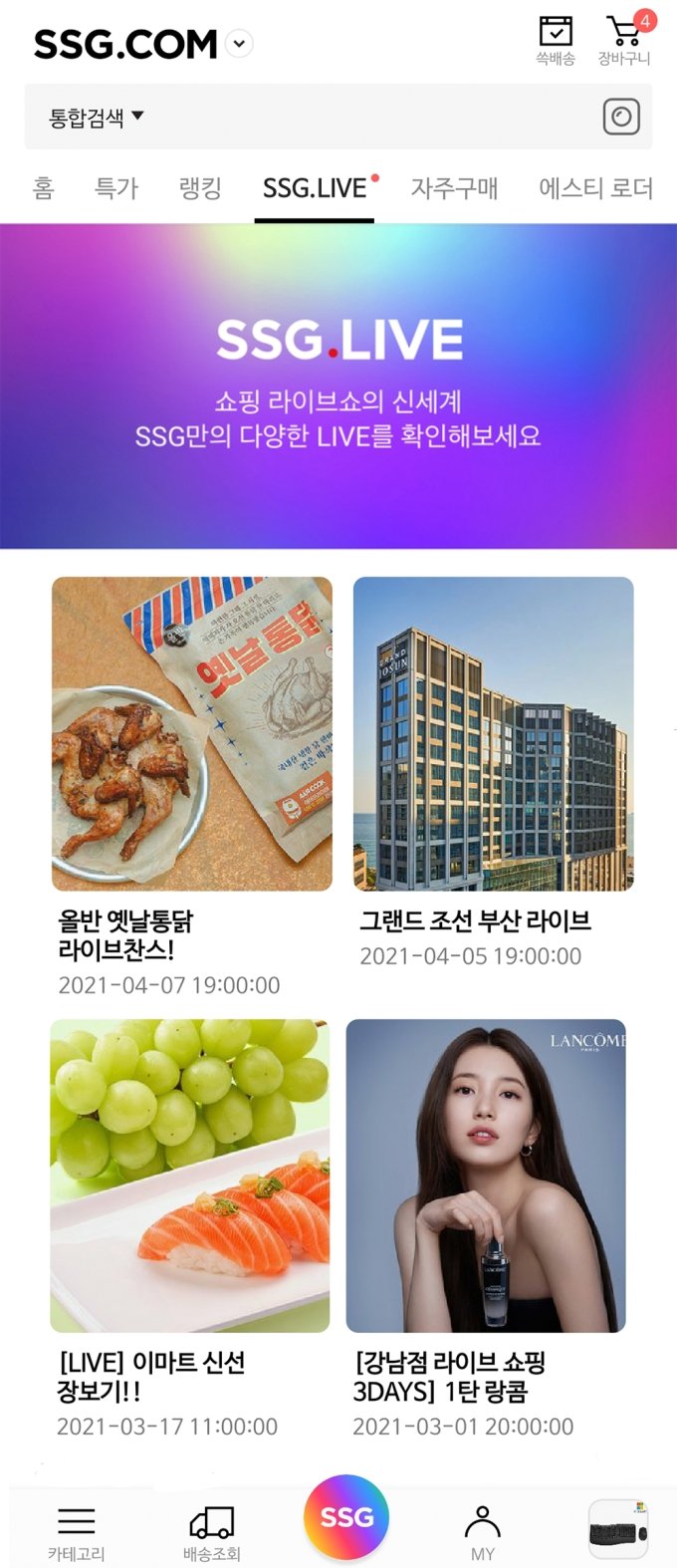The height and width of the screenshot is (1568, 677).
Task: Open the SSG.LIVE promotional banner
Action: [338, 386]
